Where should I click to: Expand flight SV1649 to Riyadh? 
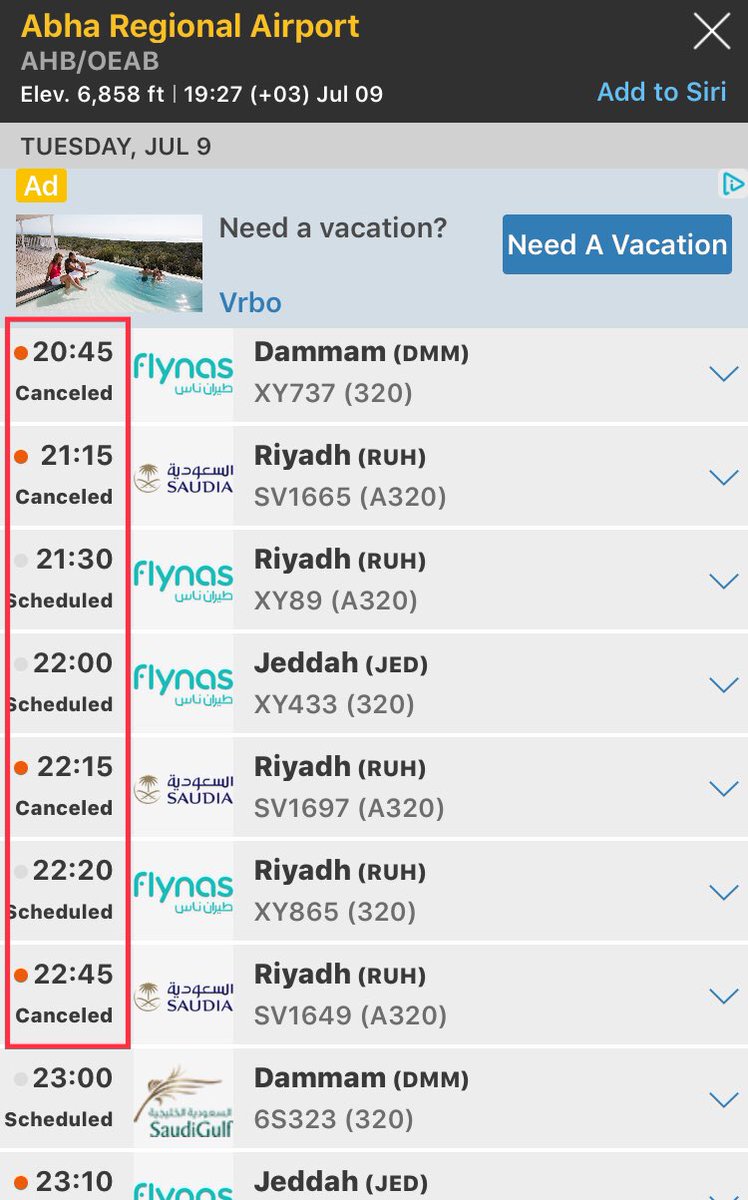coord(723,996)
